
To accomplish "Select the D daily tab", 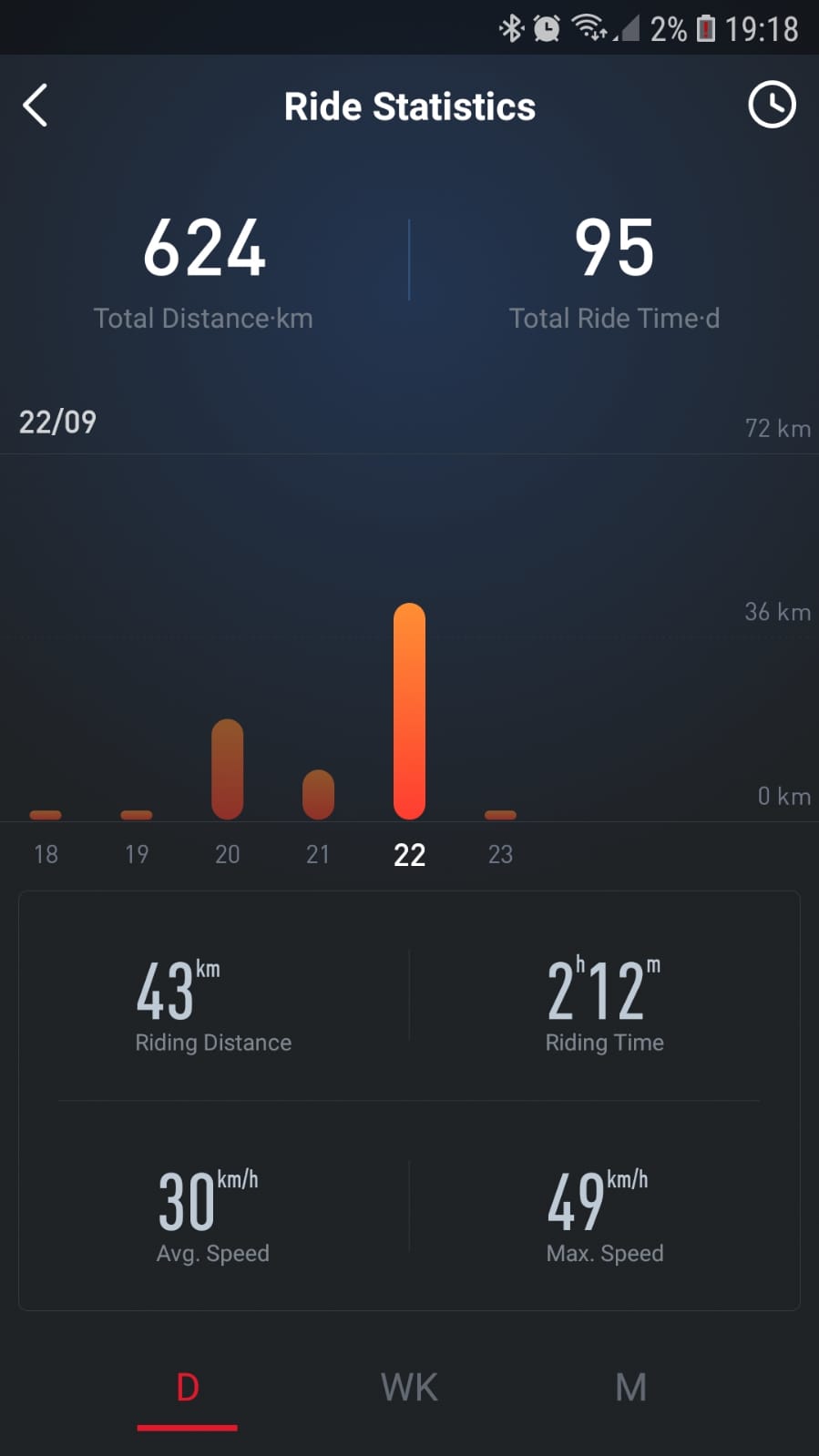I will pos(188,1388).
